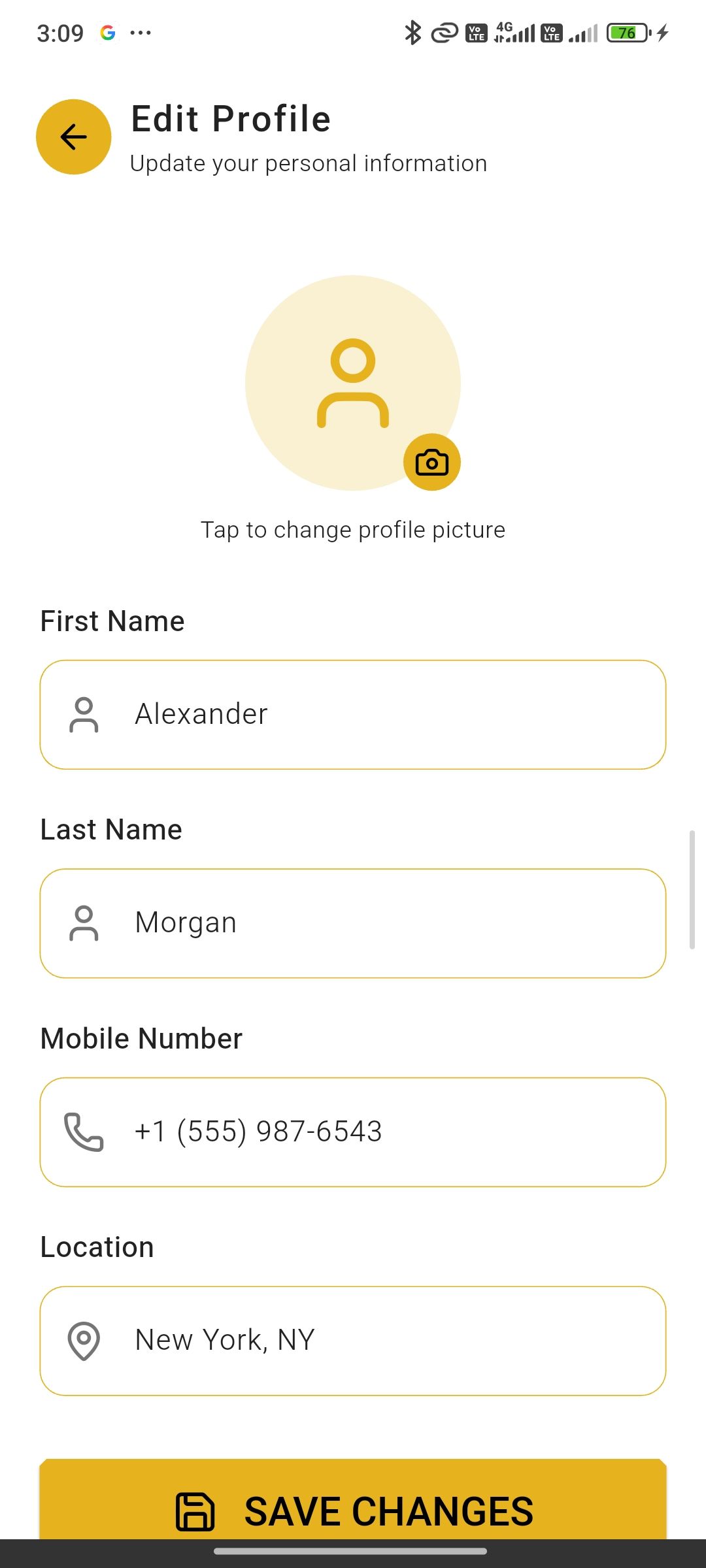Screen dimensions: 706x1568
Task: Go back from Edit Profile
Action: pos(73,137)
